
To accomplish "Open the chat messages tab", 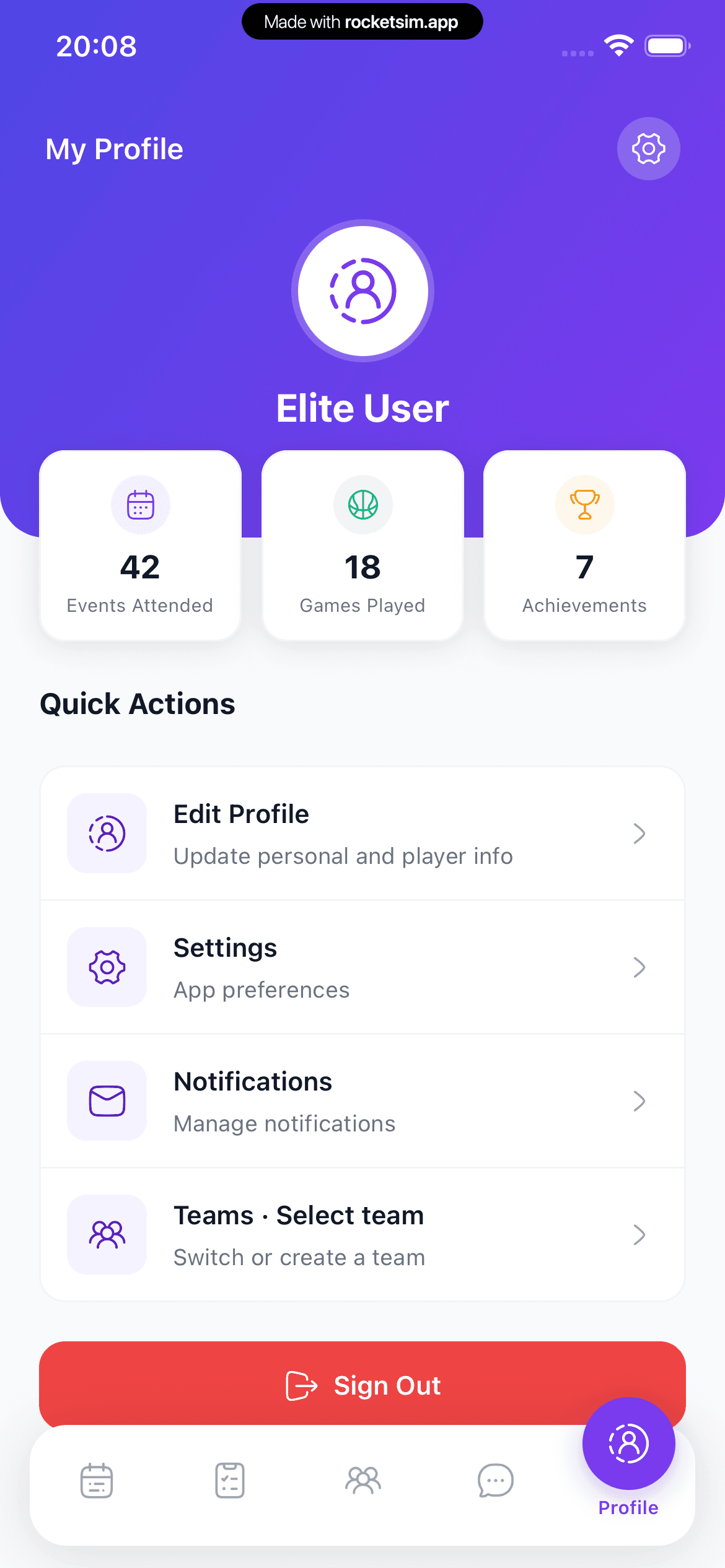I will point(496,1481).
